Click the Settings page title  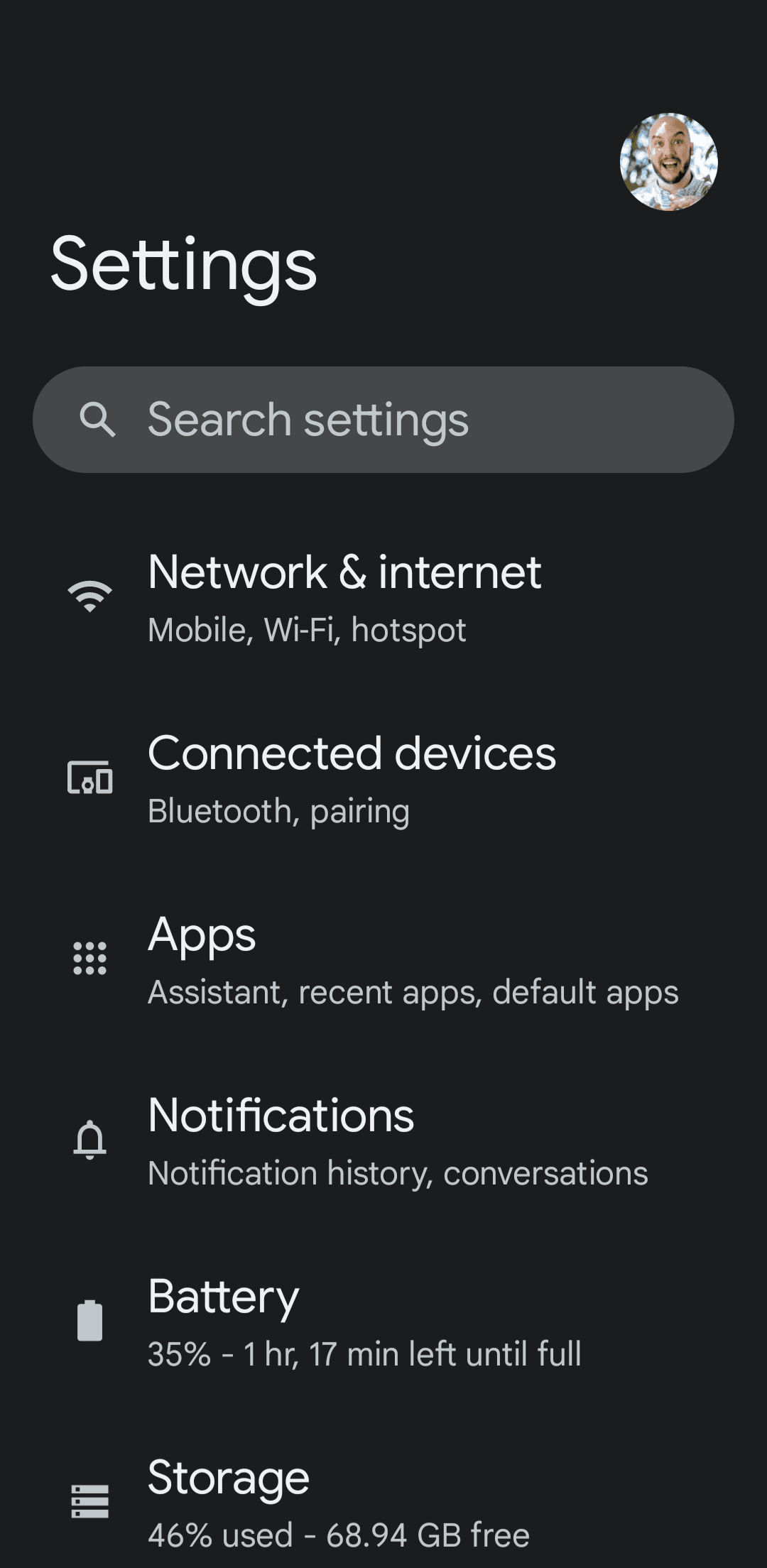(185, 266)
